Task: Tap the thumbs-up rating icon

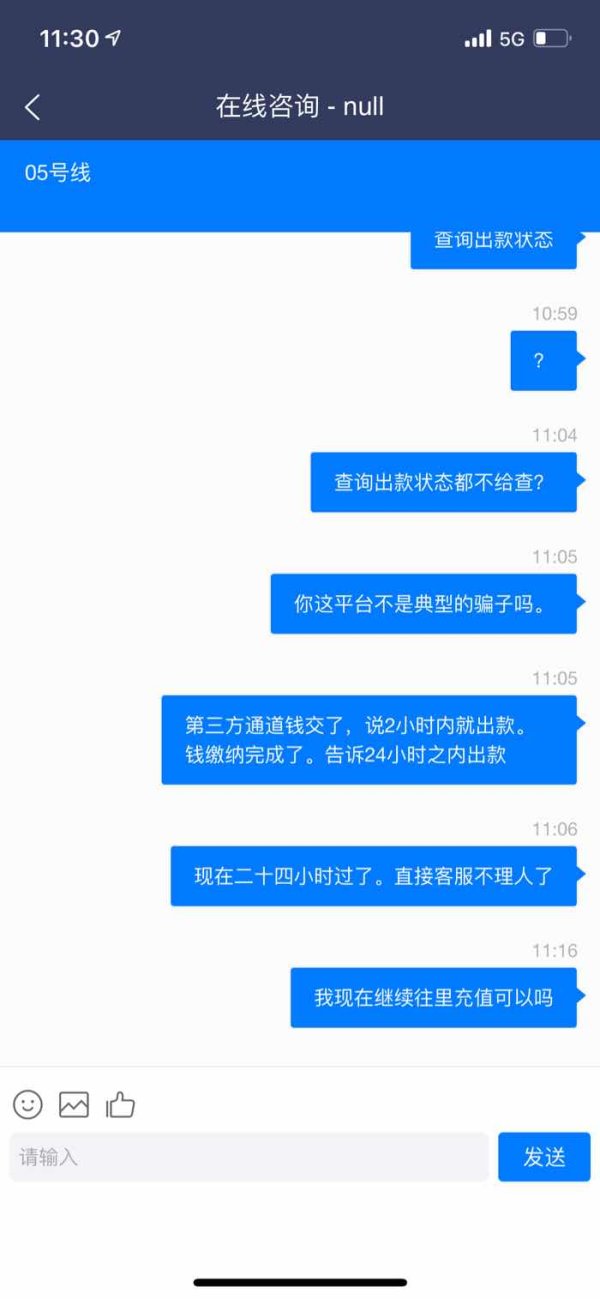Action: click(x=120, y=1104)
